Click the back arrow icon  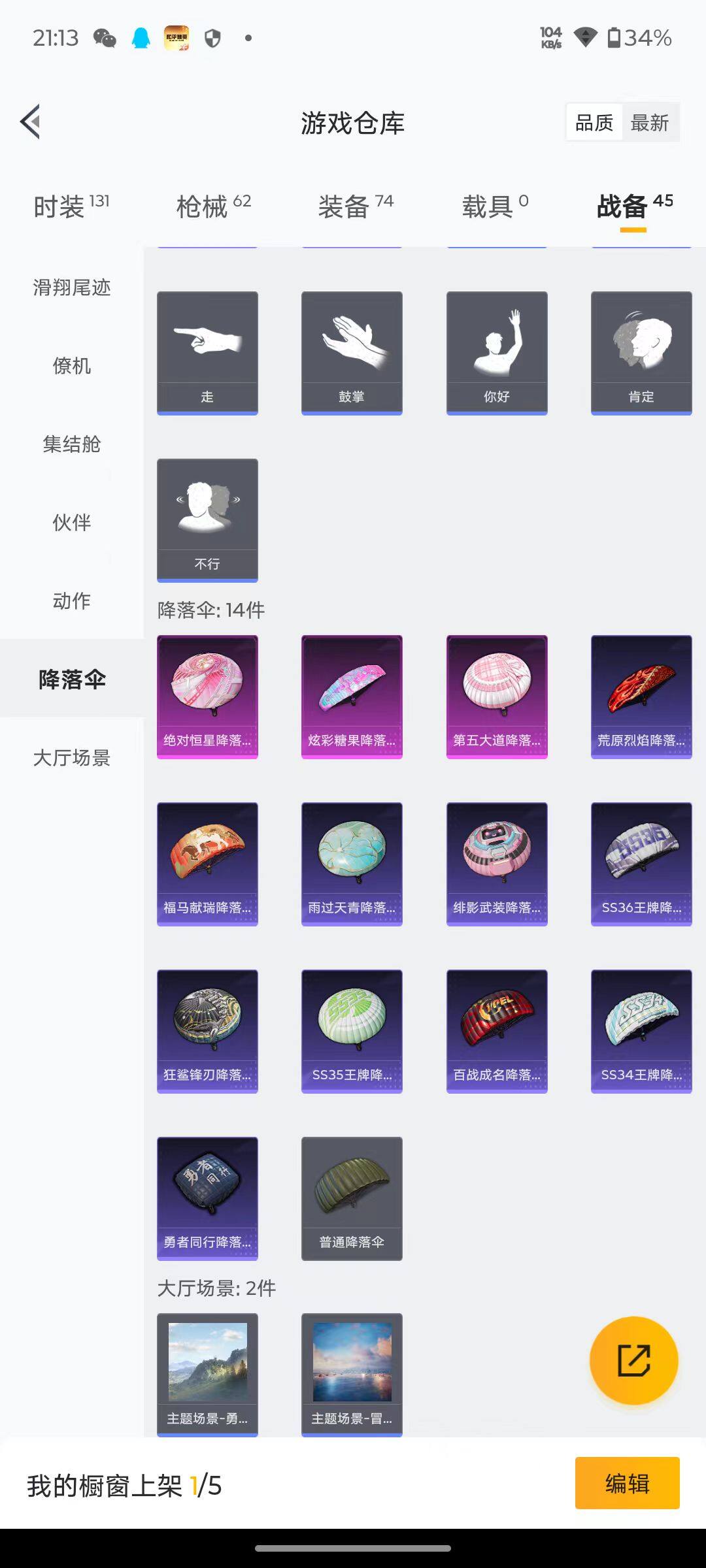click(x=30, y=122)
